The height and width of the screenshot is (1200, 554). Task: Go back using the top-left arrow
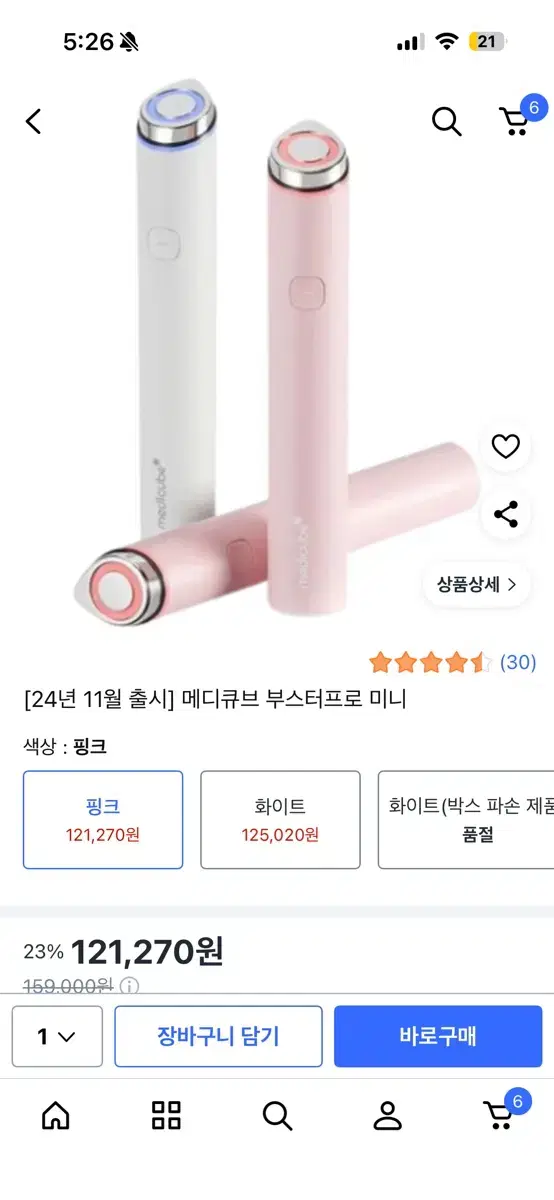coord(34,122)
